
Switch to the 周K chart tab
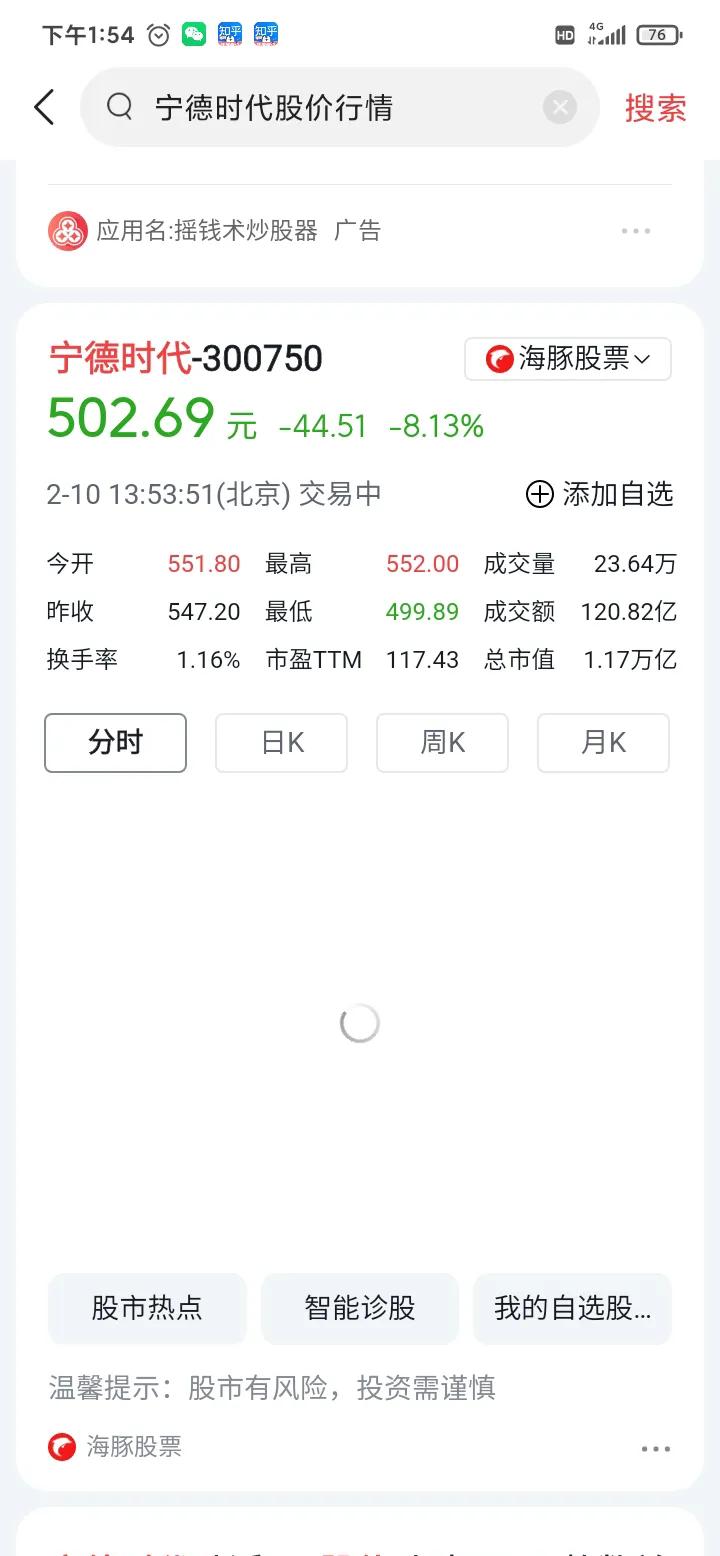click(x=442, y=743)
